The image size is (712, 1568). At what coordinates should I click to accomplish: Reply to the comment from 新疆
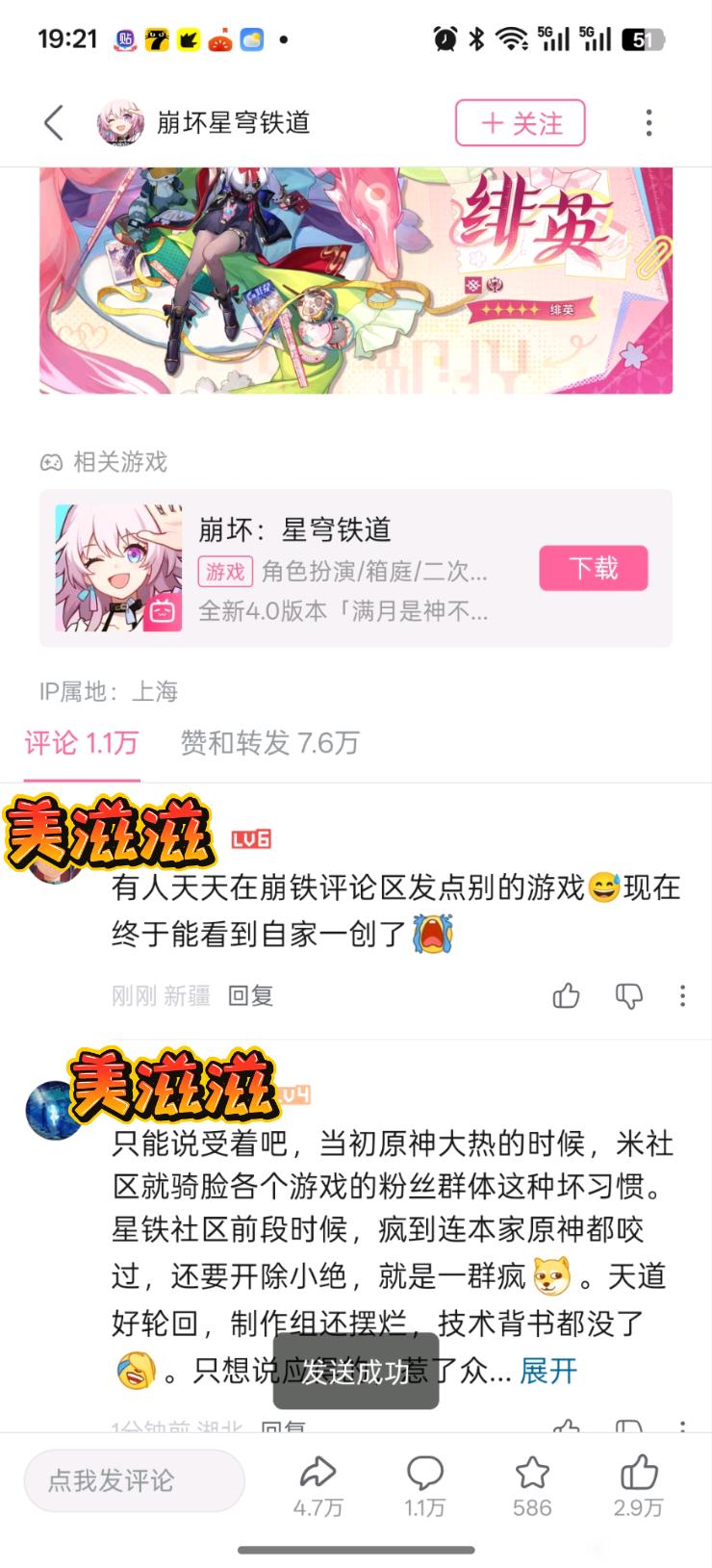(x=250, y=996)
